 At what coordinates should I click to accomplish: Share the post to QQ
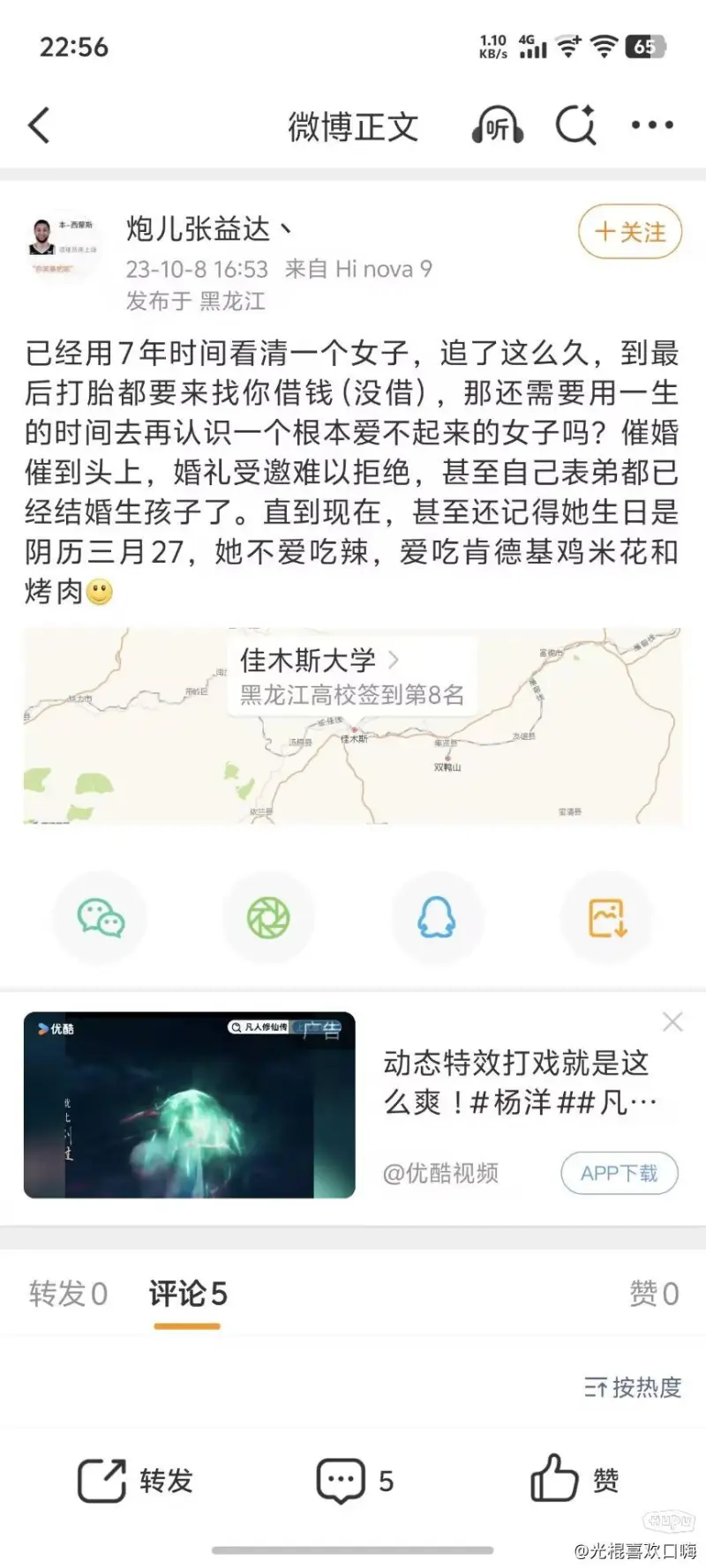pyautogui.click(x=437, y=918)
